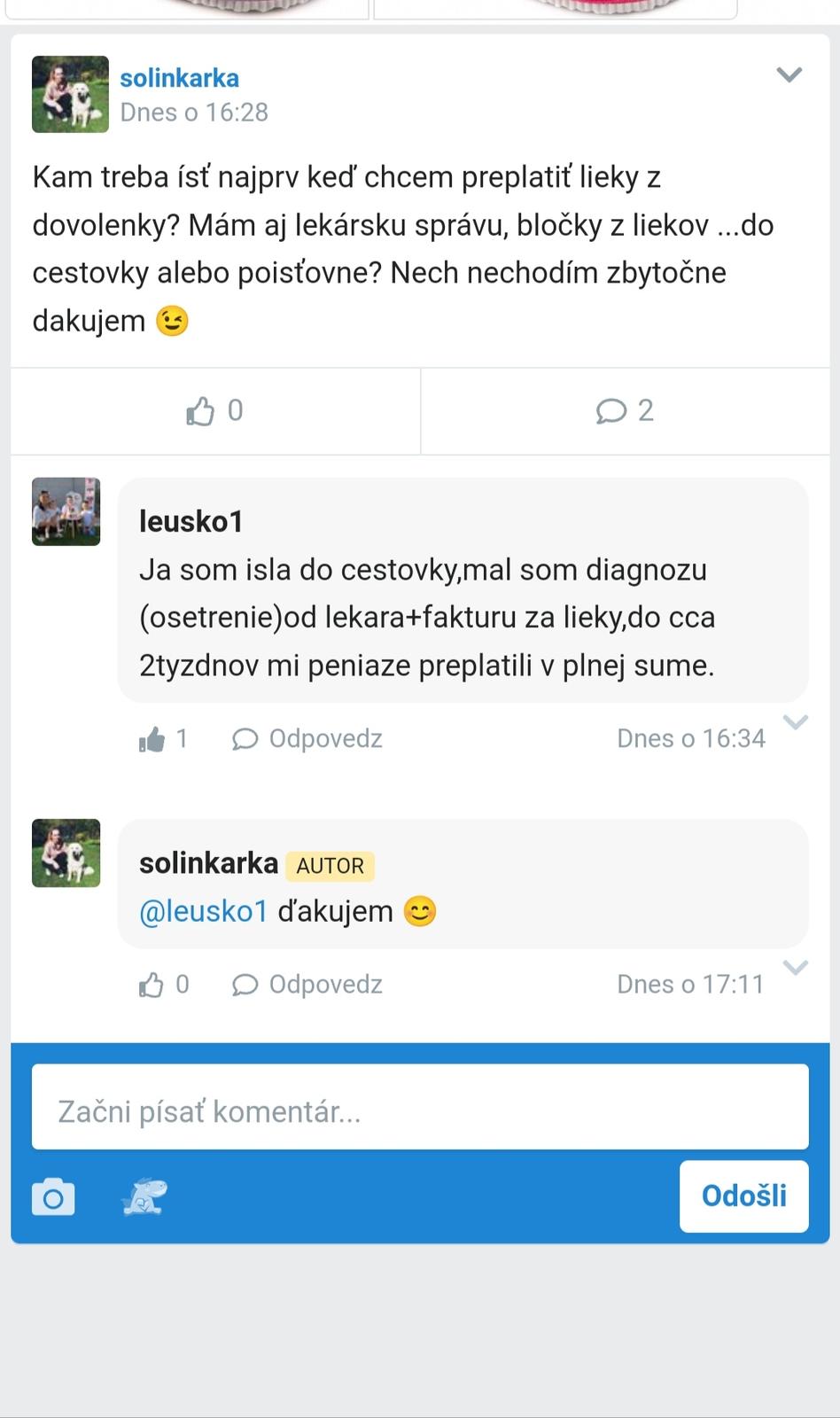Expand options for solinkarka's ďakujem comment

pos(796,967)
